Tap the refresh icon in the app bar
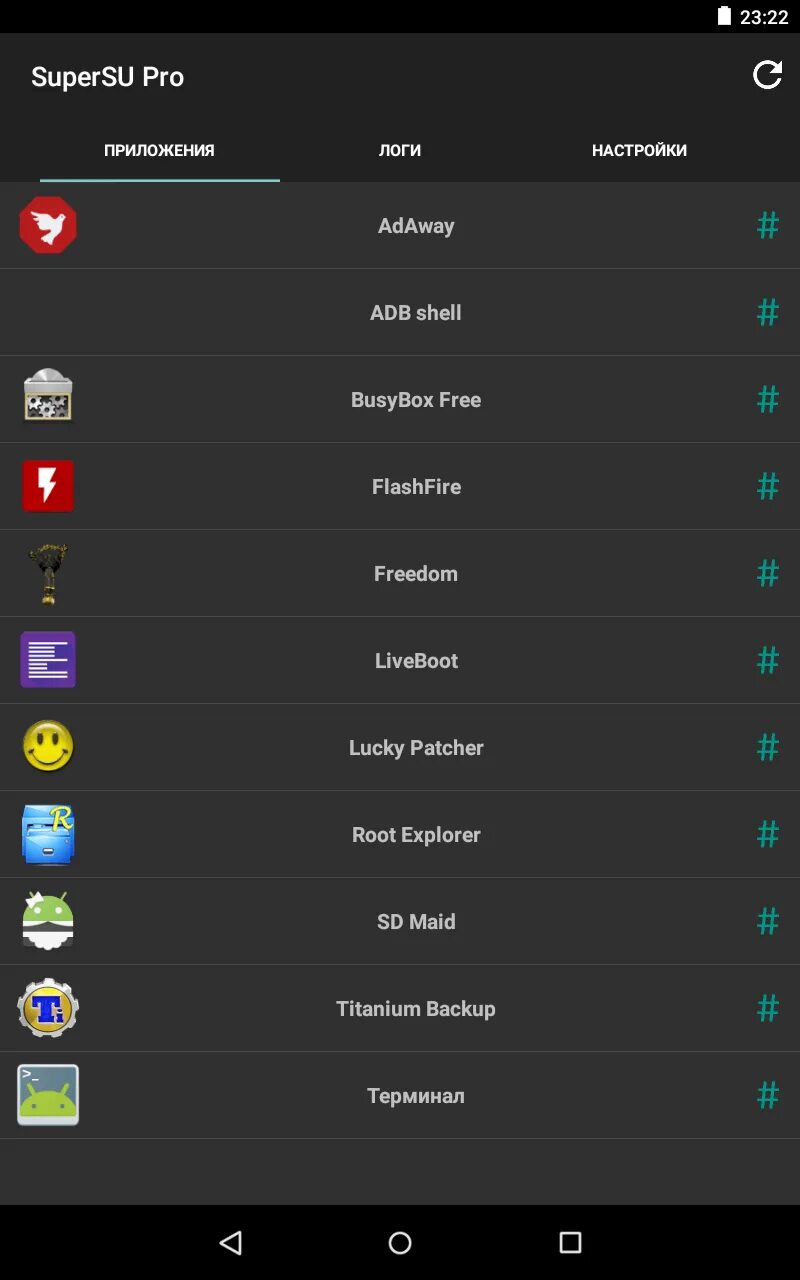 point(767,75)
